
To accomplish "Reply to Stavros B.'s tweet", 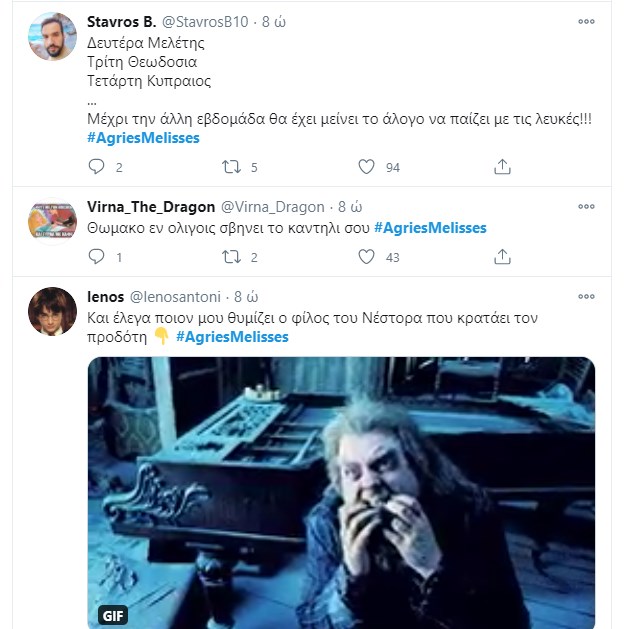I will tap(96, 167).
